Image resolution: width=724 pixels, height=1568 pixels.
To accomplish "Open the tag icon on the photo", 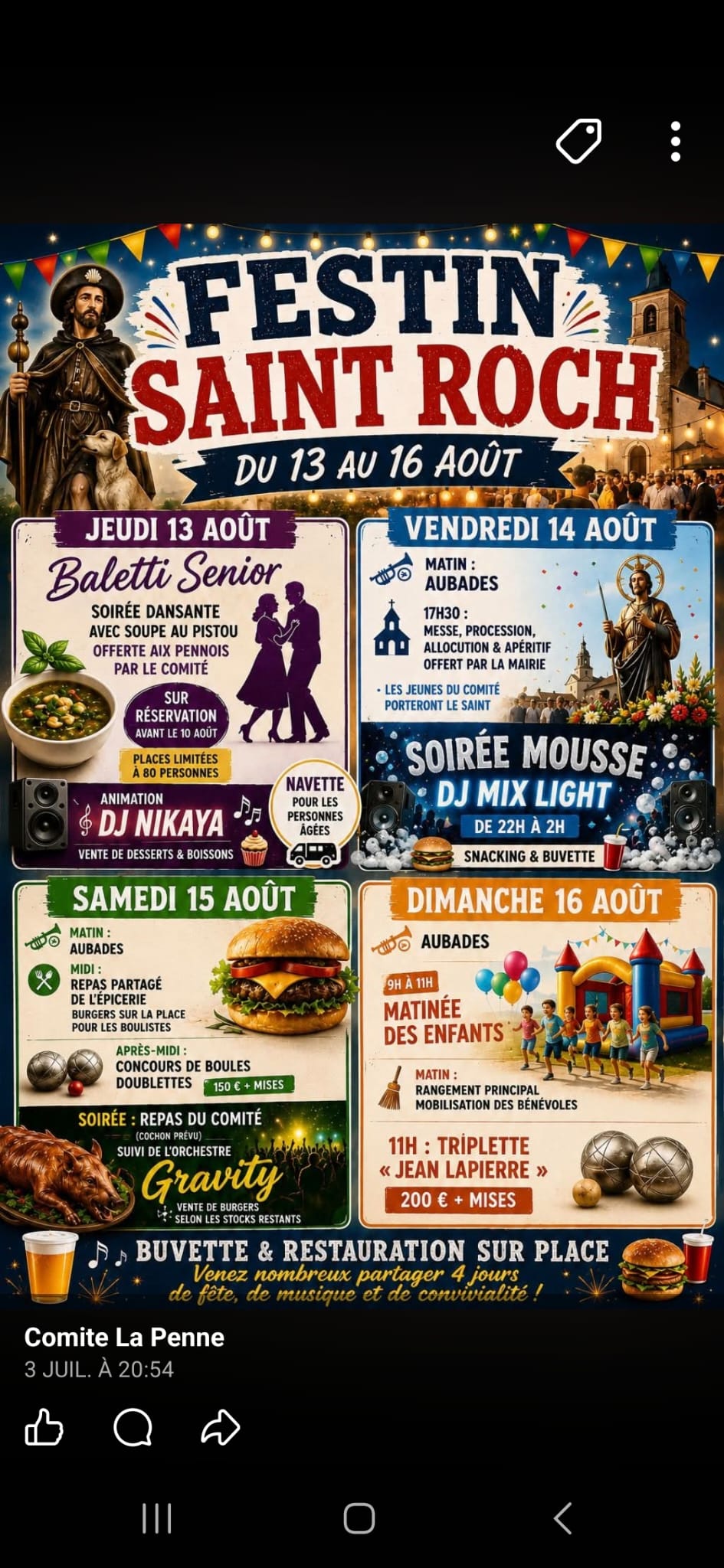I will pos(578,141).
